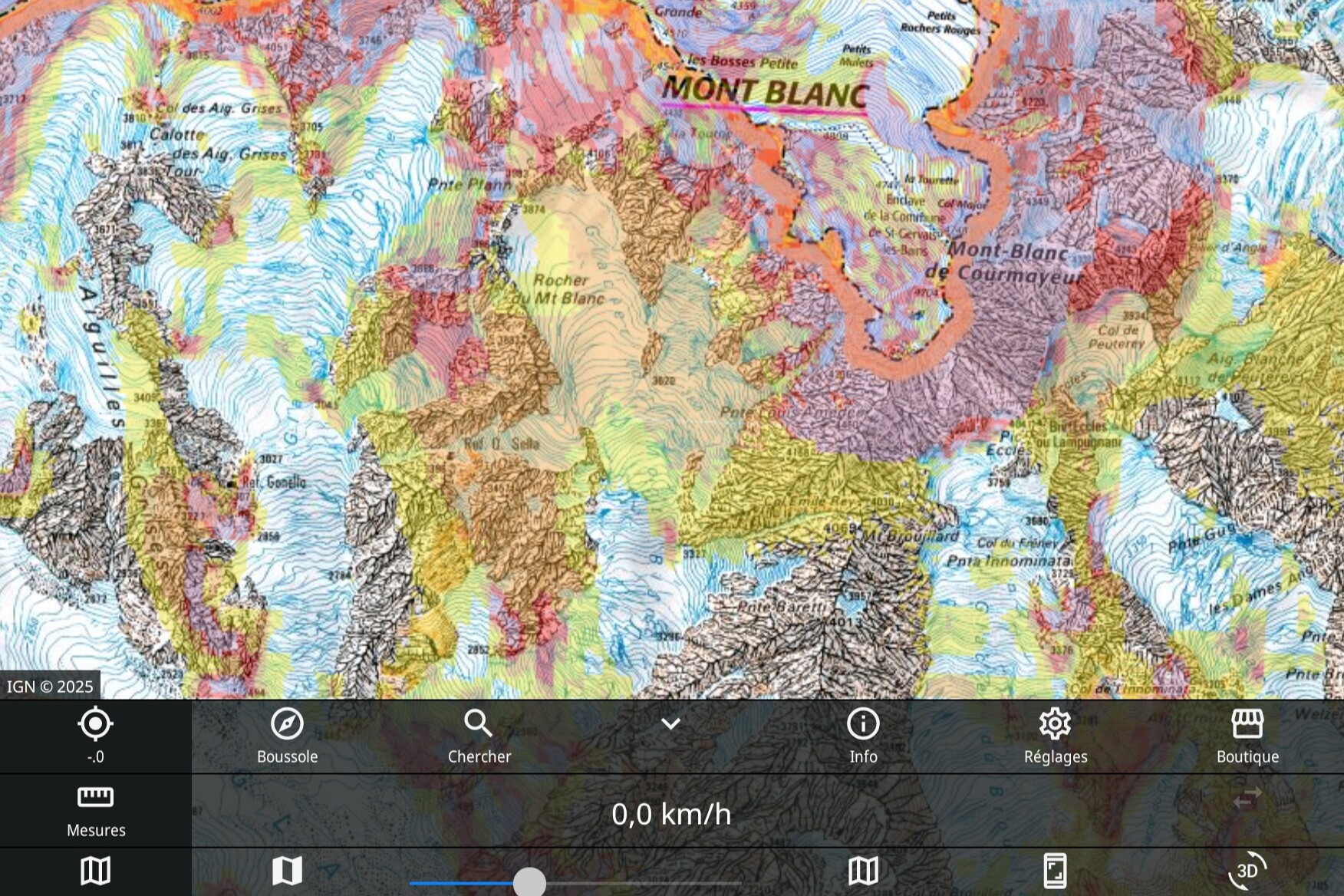Tap the filled map icon beside the slider
The width and height of the screenshot is (1344, 896).
coord(287,871)
